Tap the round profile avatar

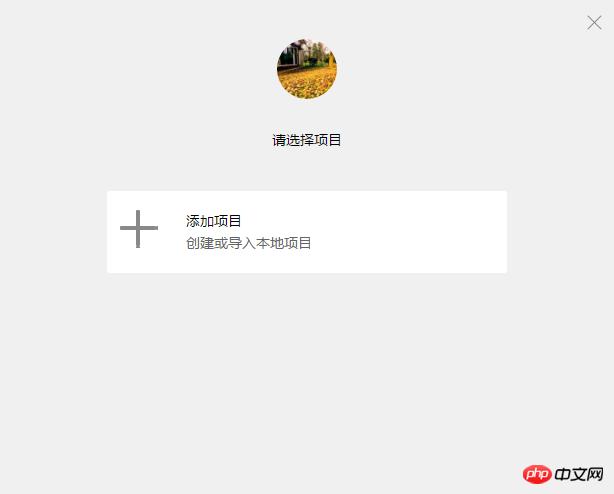pos(306,69)
